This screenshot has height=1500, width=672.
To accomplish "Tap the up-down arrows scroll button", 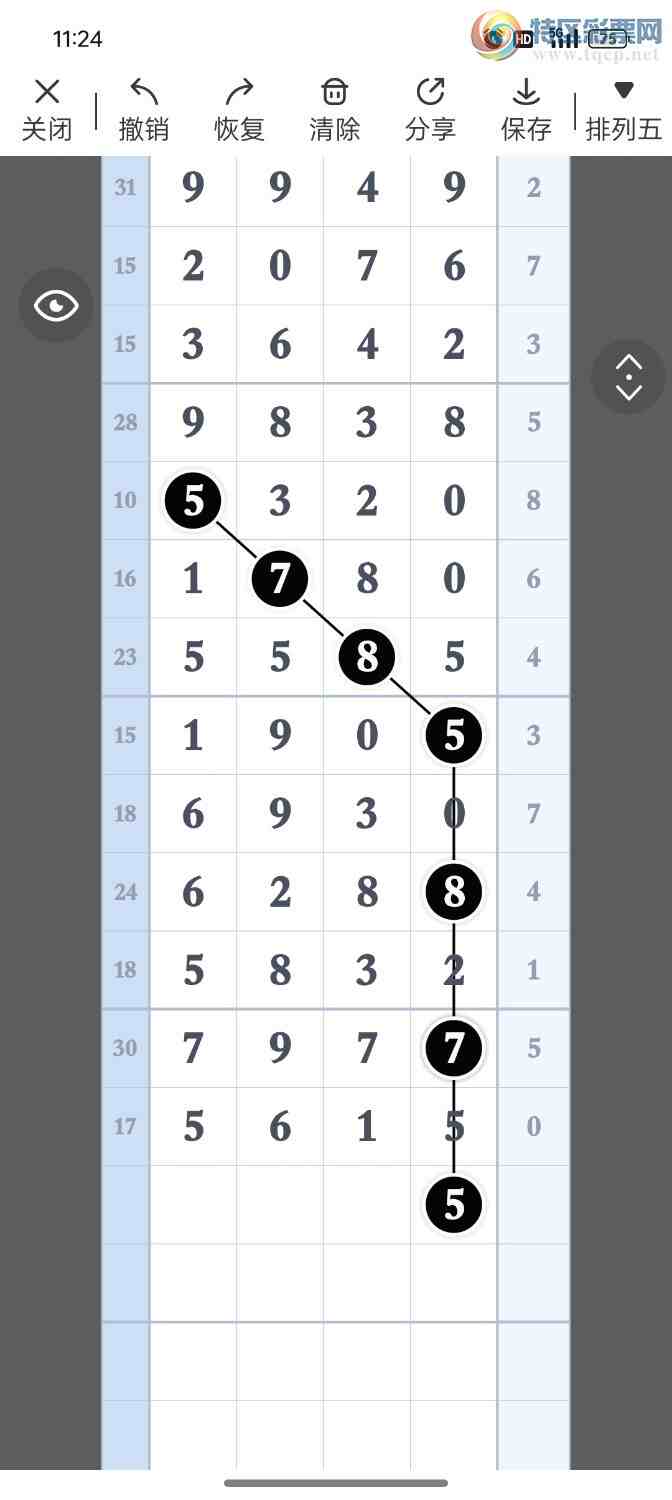I will 628,377.
